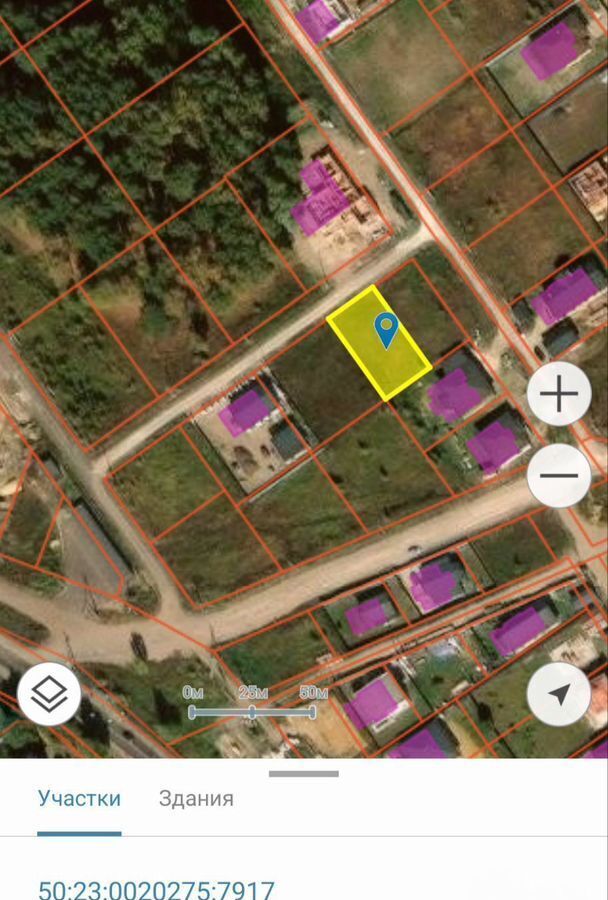Viewport: 608px width, 900px height.
Task: Tap the bottom sheet drag handle
Action: [x=304, y=773]
